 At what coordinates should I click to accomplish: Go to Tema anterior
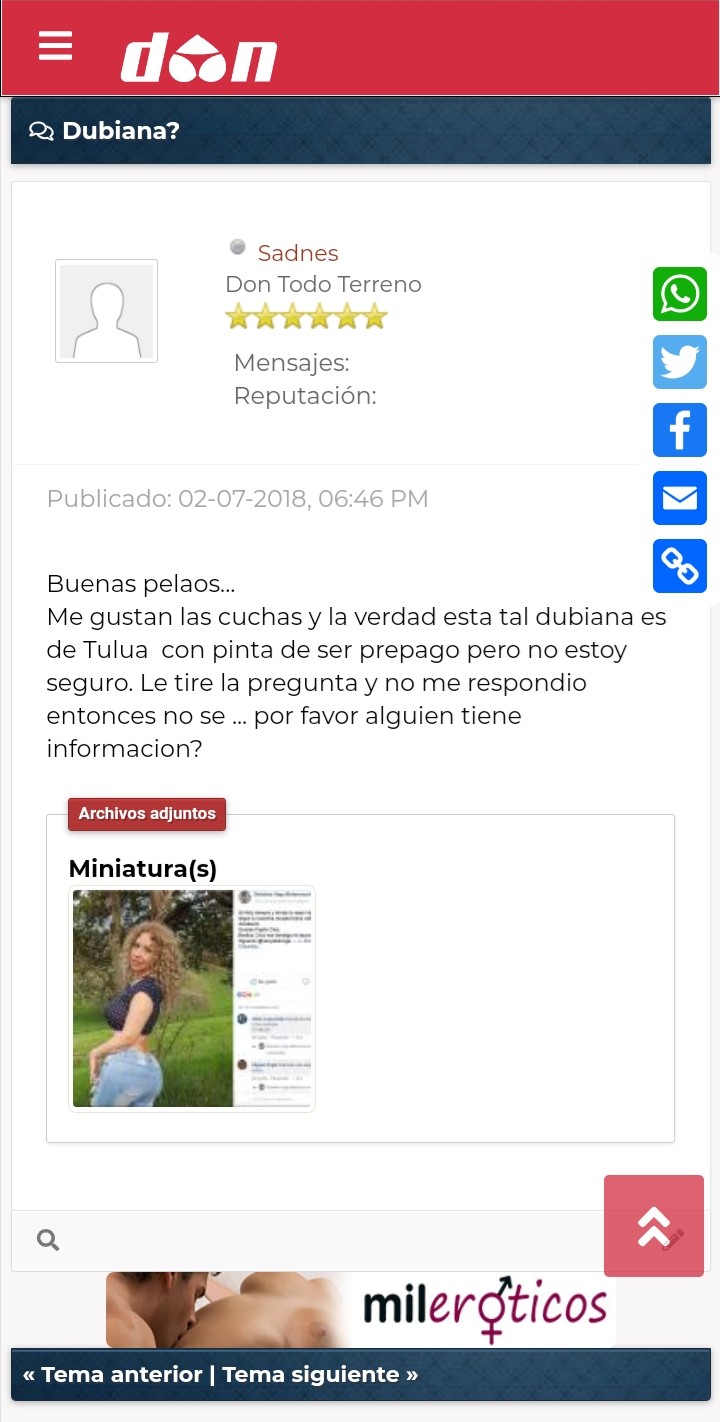(x=112, y=1374)
